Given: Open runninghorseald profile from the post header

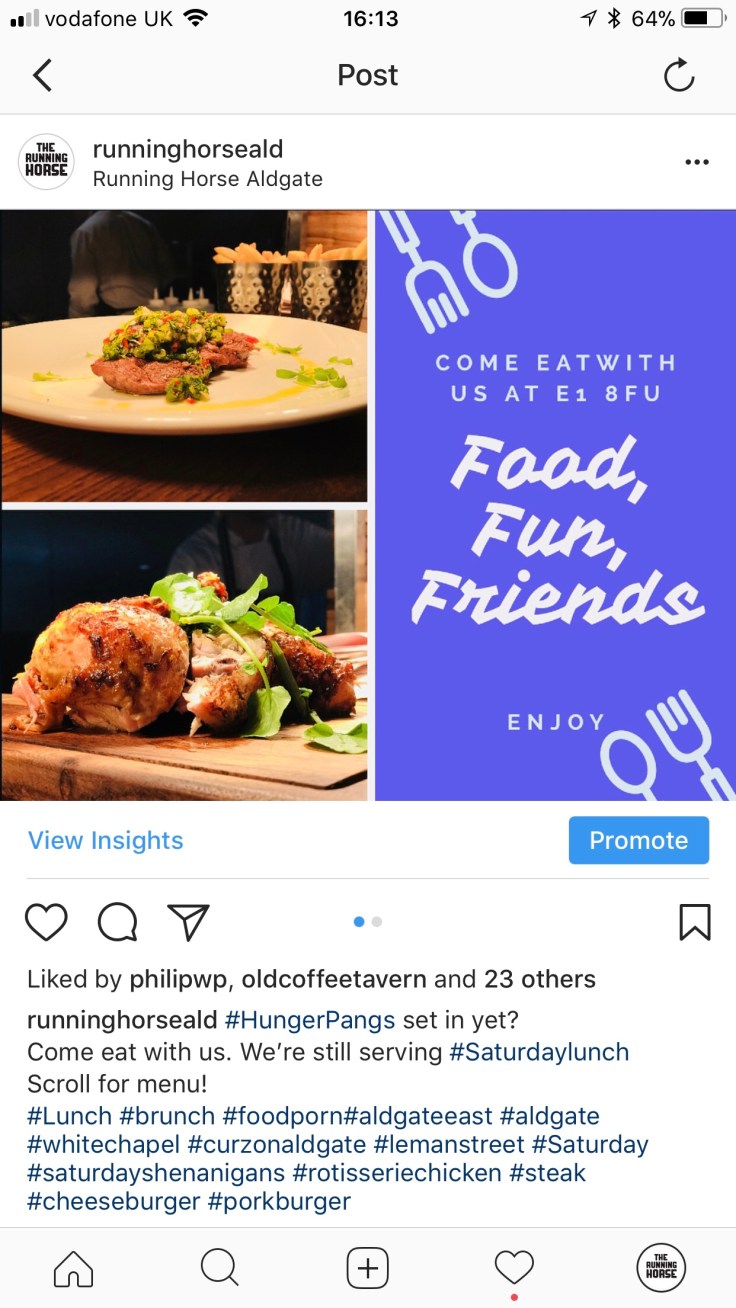Looking at the screenshot, I should [187, 149].
